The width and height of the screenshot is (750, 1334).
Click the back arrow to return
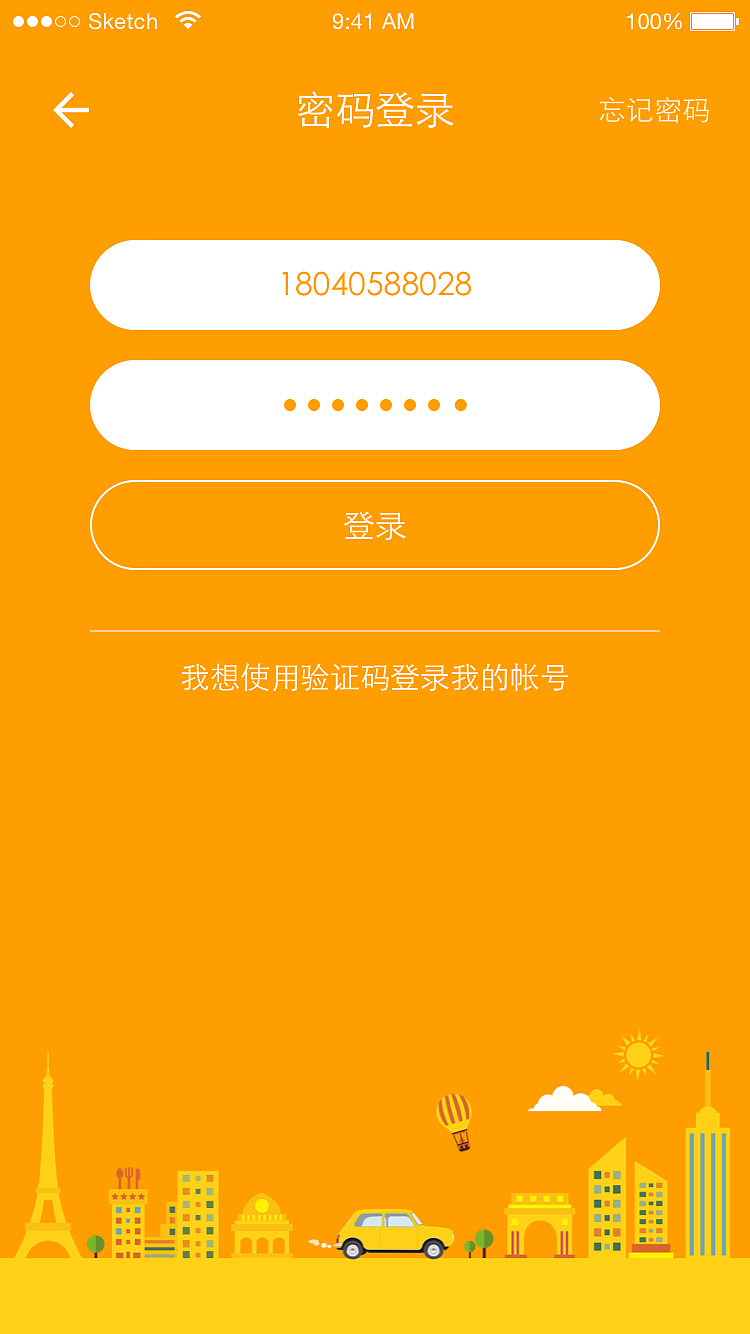tap(69, 110)
